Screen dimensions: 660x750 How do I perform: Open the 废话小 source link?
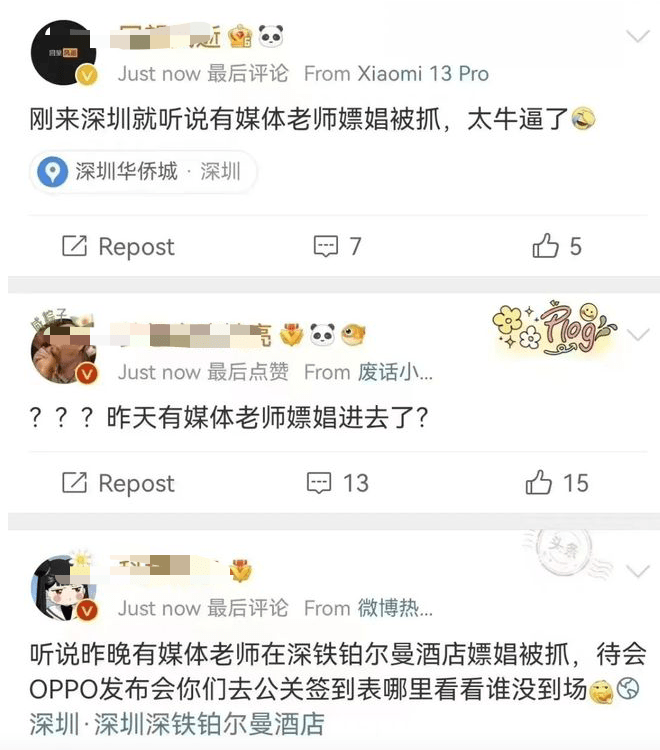coord(395,372)
